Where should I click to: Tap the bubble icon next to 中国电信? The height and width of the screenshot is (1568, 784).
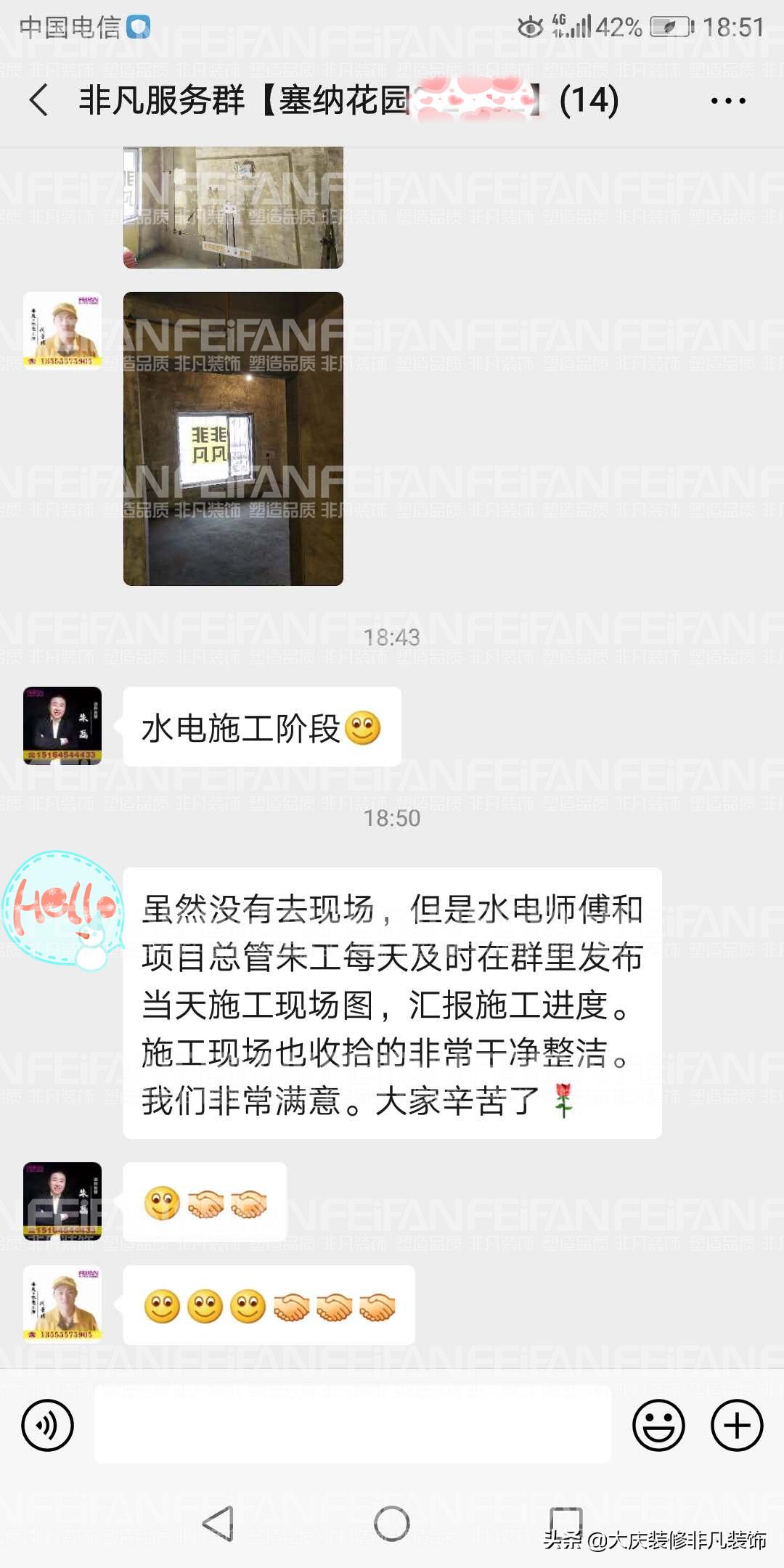(x=138, y=25)
